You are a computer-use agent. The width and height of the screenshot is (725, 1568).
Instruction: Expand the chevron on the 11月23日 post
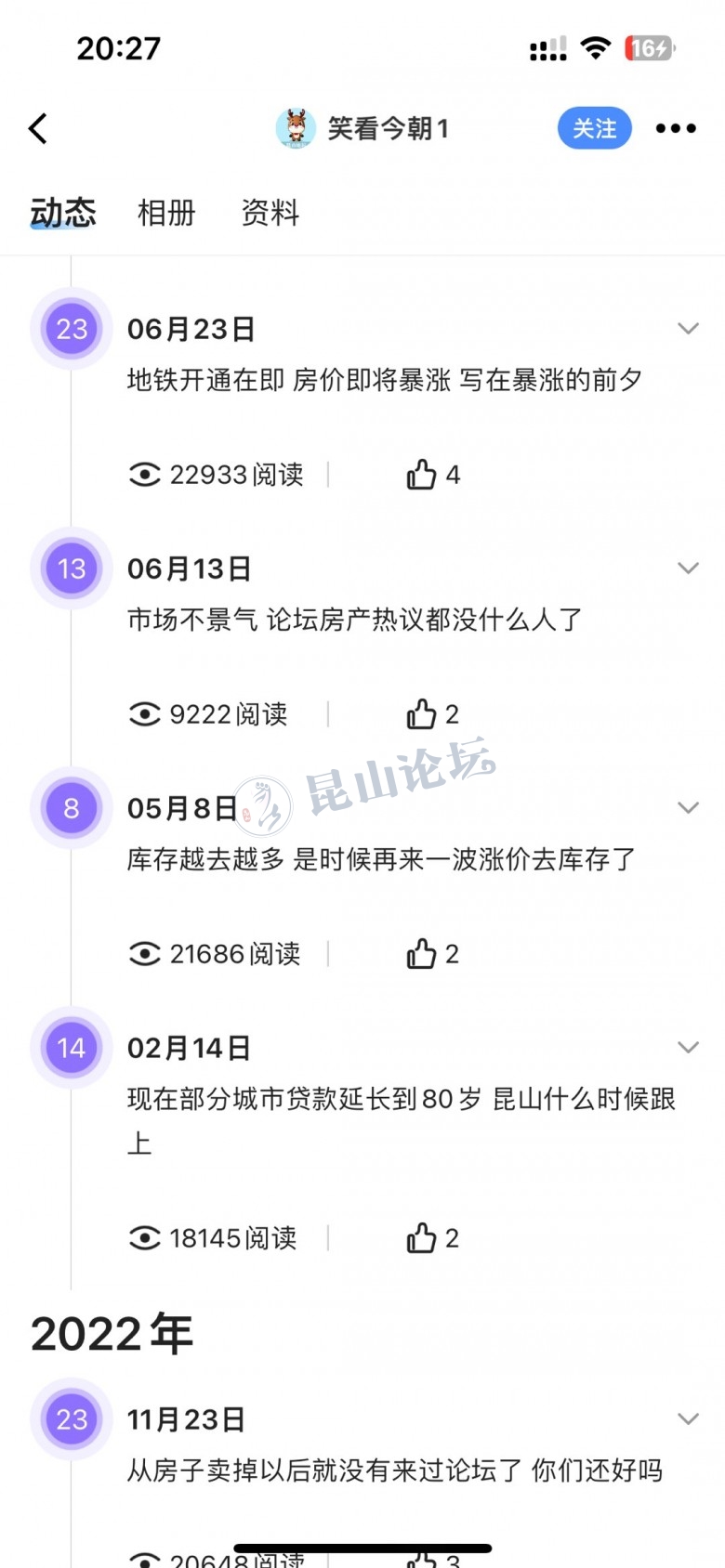[x=688, y=1418]
